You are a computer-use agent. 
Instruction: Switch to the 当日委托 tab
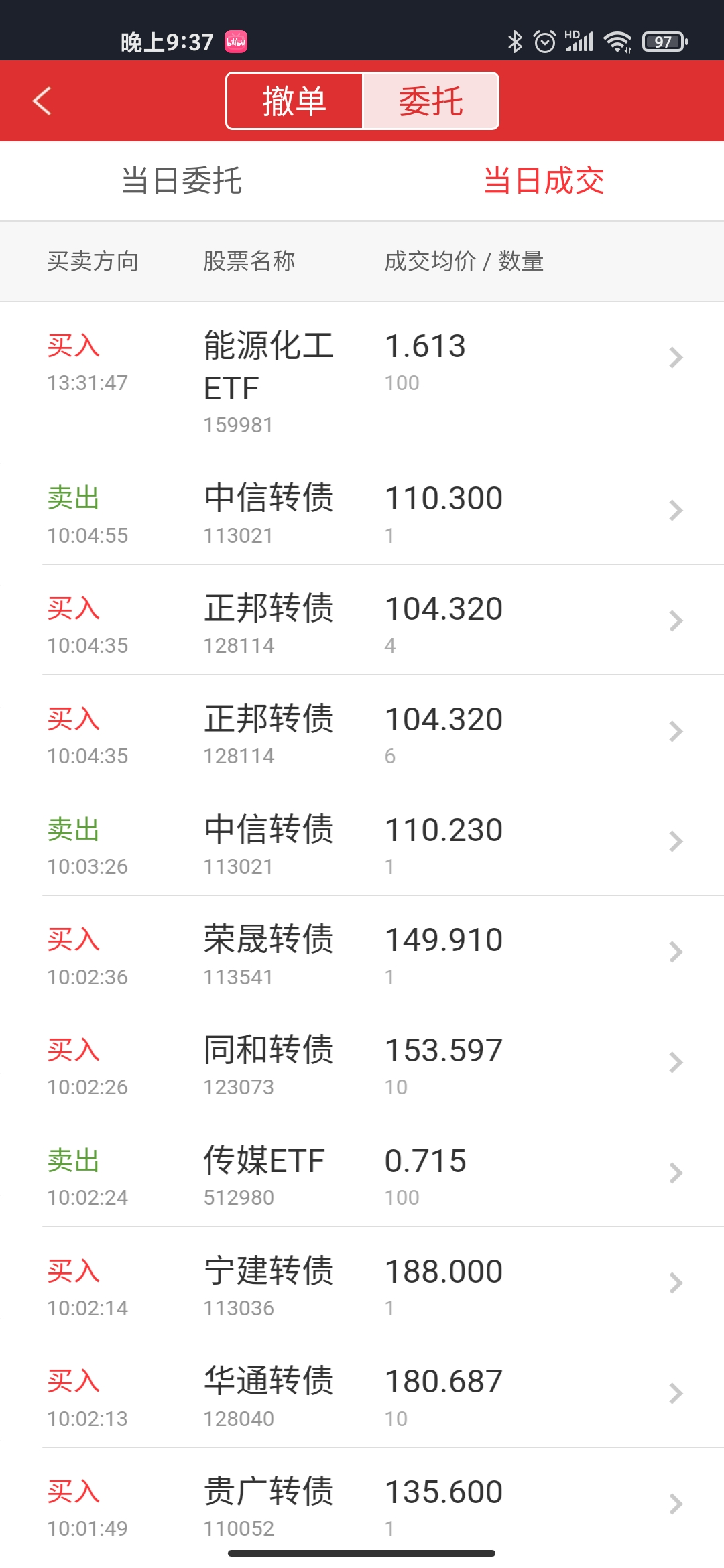pyautogui.click(x=181, y=181)
